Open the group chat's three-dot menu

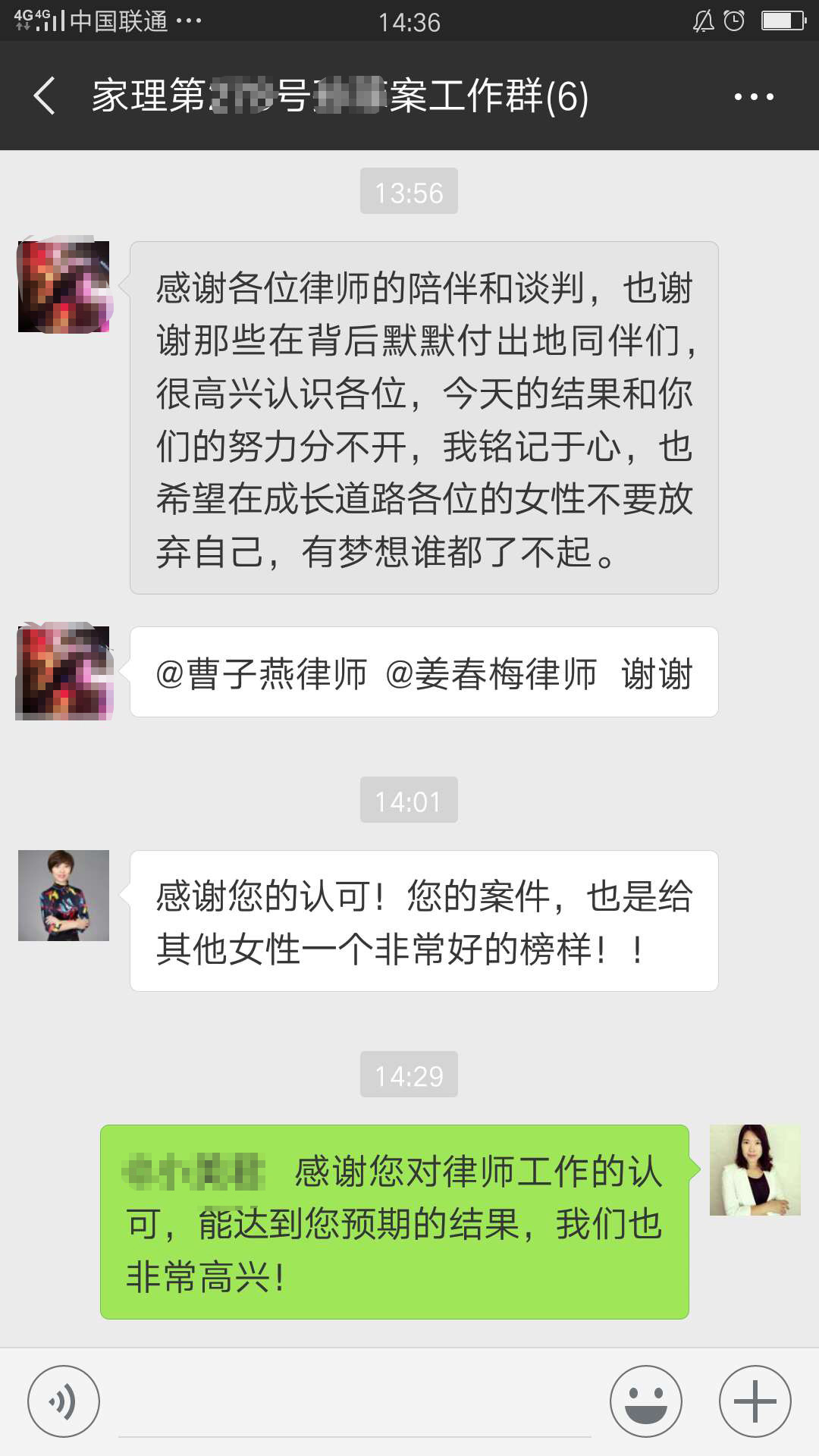click(x=753, y=96)
